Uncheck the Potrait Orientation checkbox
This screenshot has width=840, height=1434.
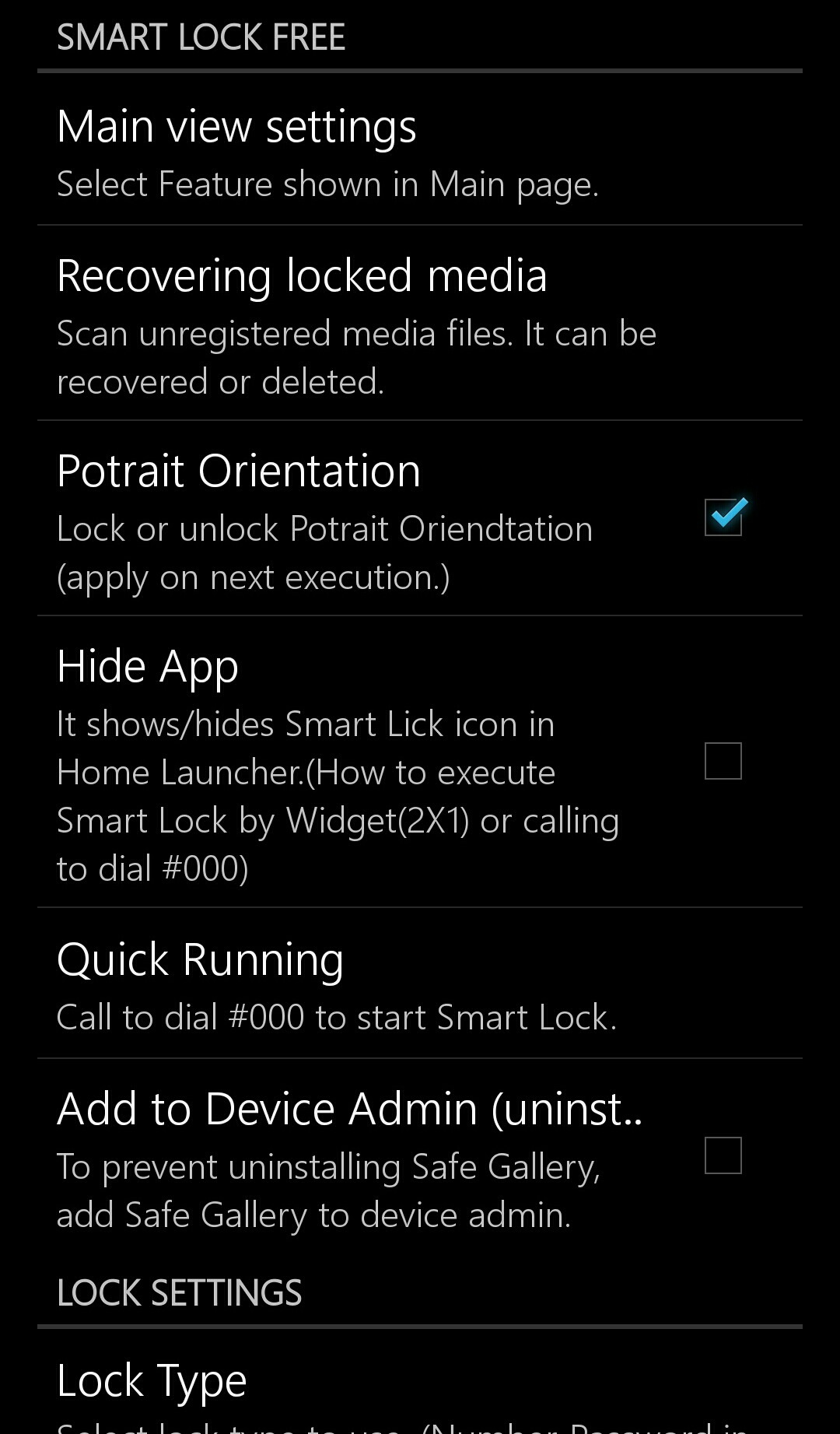click(723, 517)
